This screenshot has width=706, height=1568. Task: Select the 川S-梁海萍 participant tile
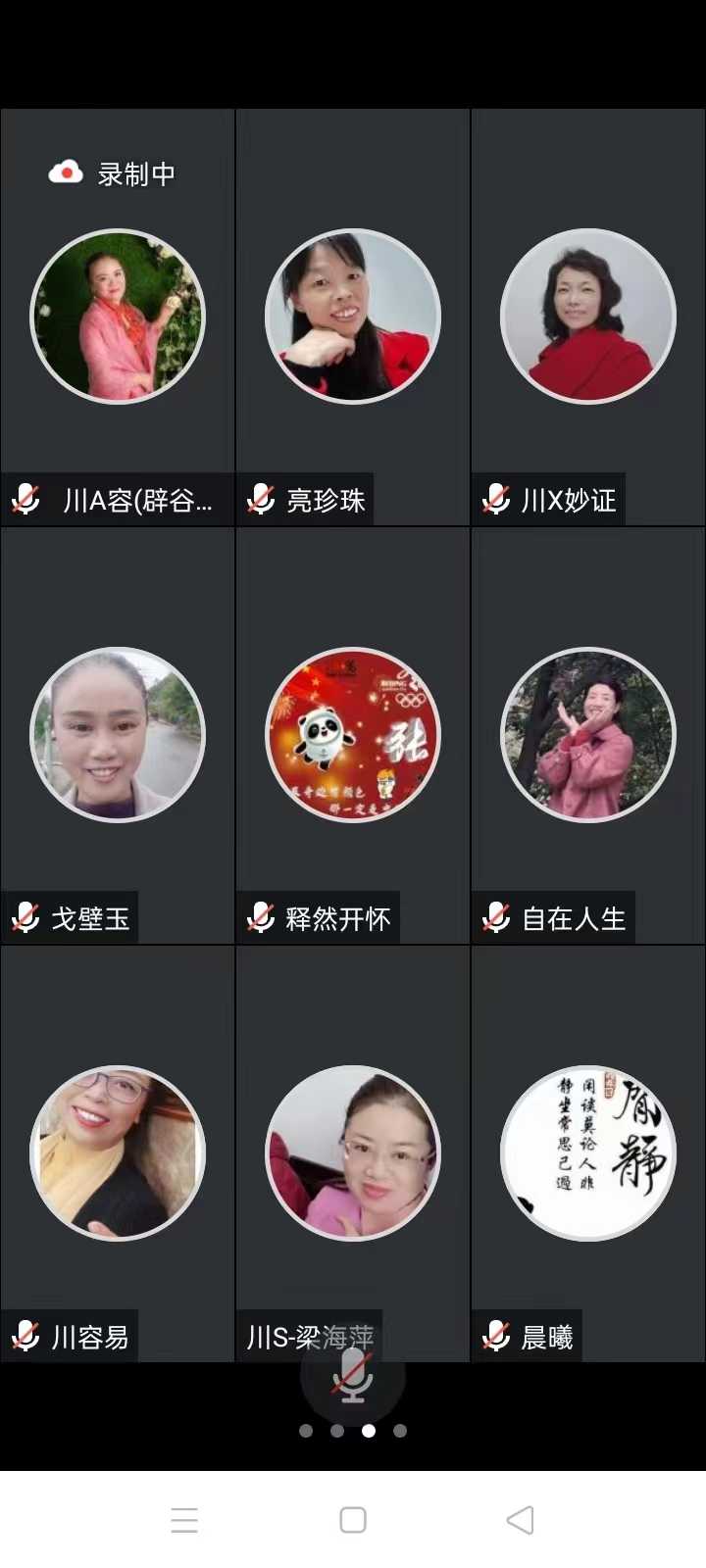(353, 1153)
